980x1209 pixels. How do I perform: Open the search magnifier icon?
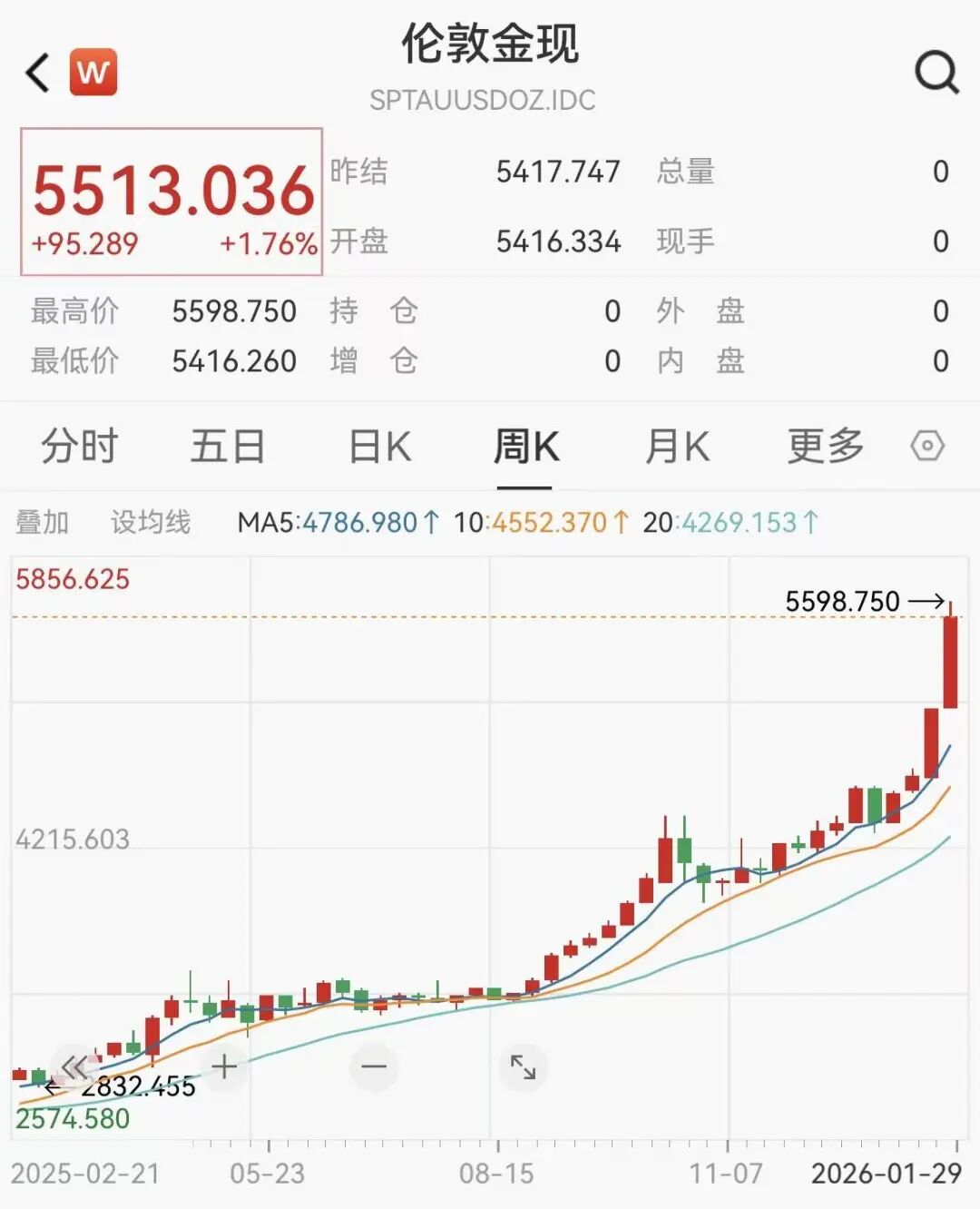[936, 72]
